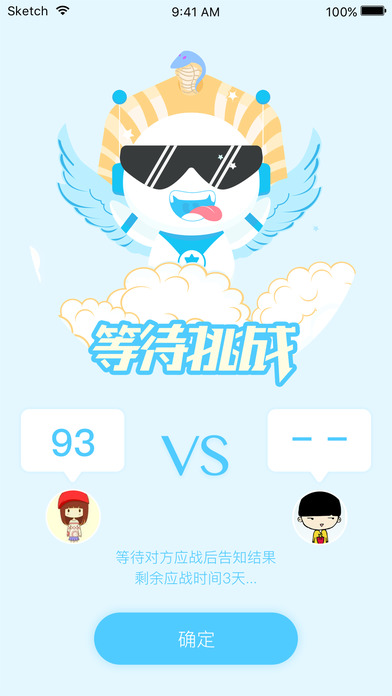Open the red-hat girl's avatar
The width and height of the screenshot is (392, 696).
coord(73,516)
